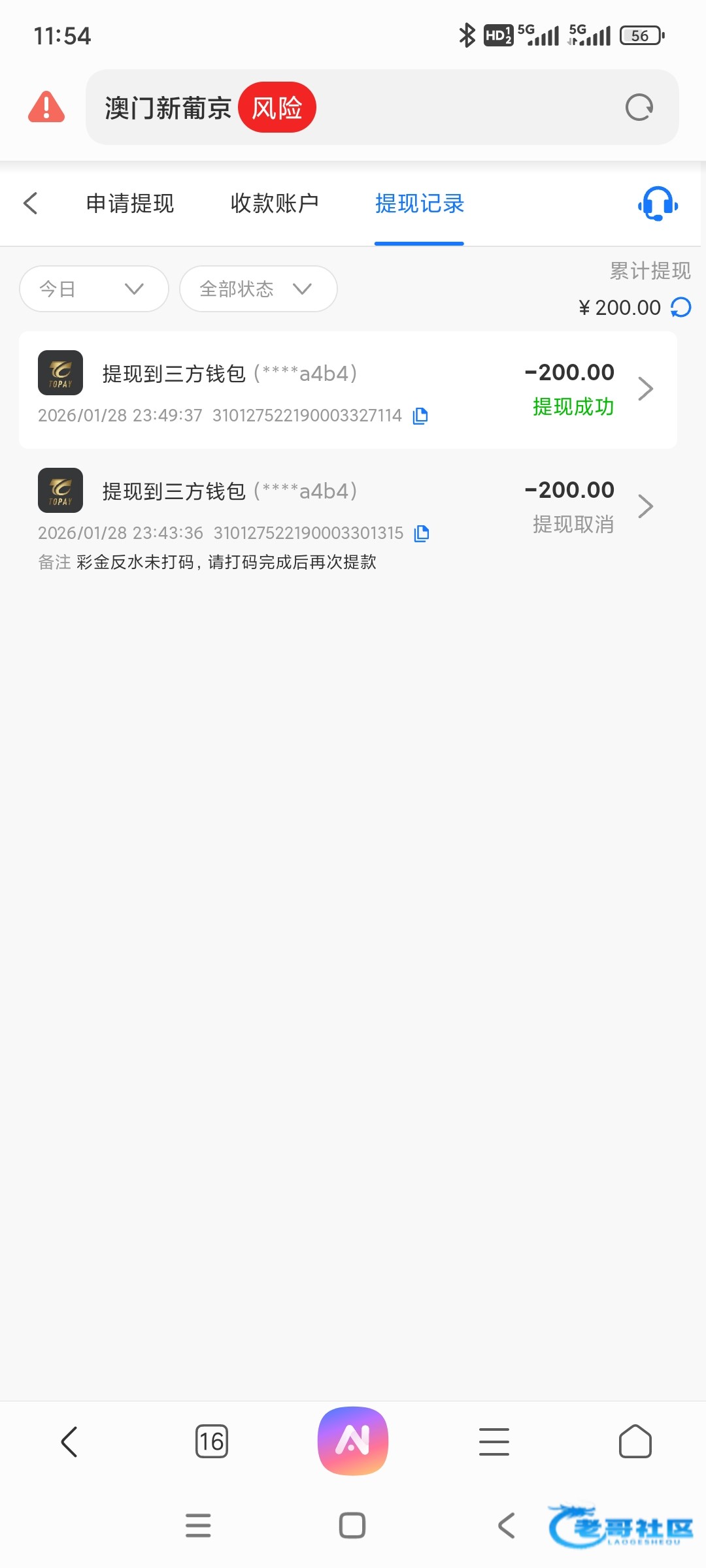Go to the browser home page
Image resolution: width=706 pixels, height=1568 pixels.
[635, 1441]
